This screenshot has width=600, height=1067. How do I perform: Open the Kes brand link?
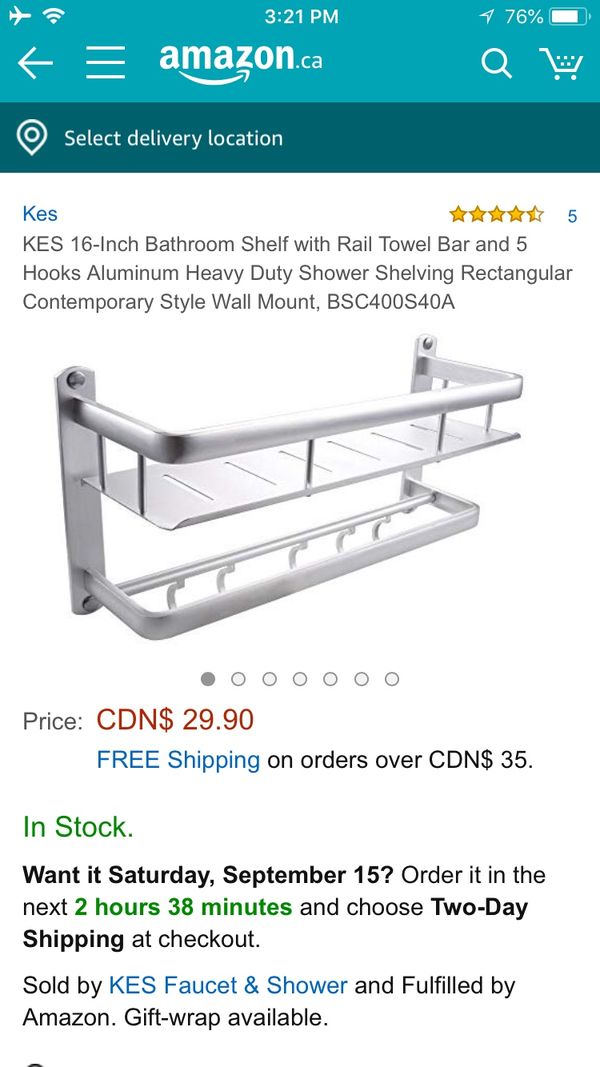39,214
